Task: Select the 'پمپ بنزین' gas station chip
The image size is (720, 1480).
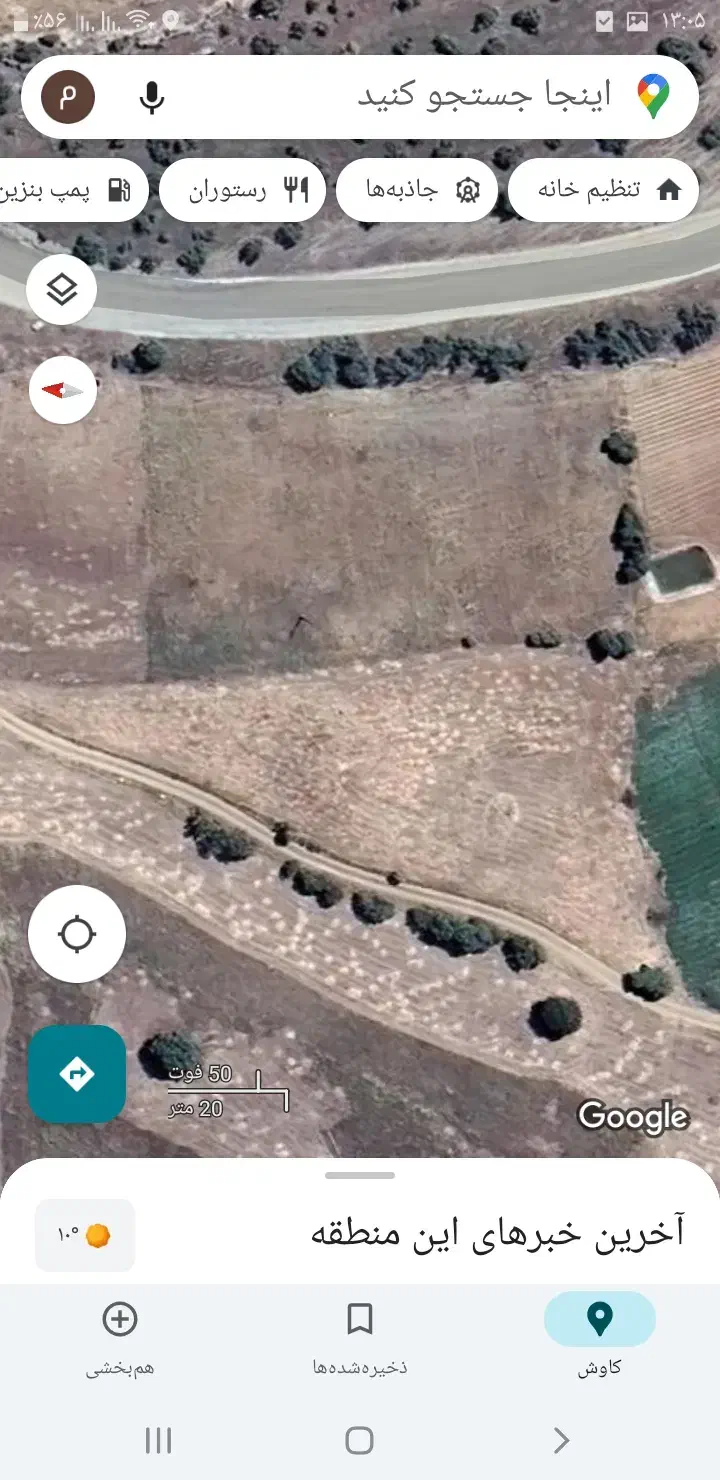Action: 70,190
